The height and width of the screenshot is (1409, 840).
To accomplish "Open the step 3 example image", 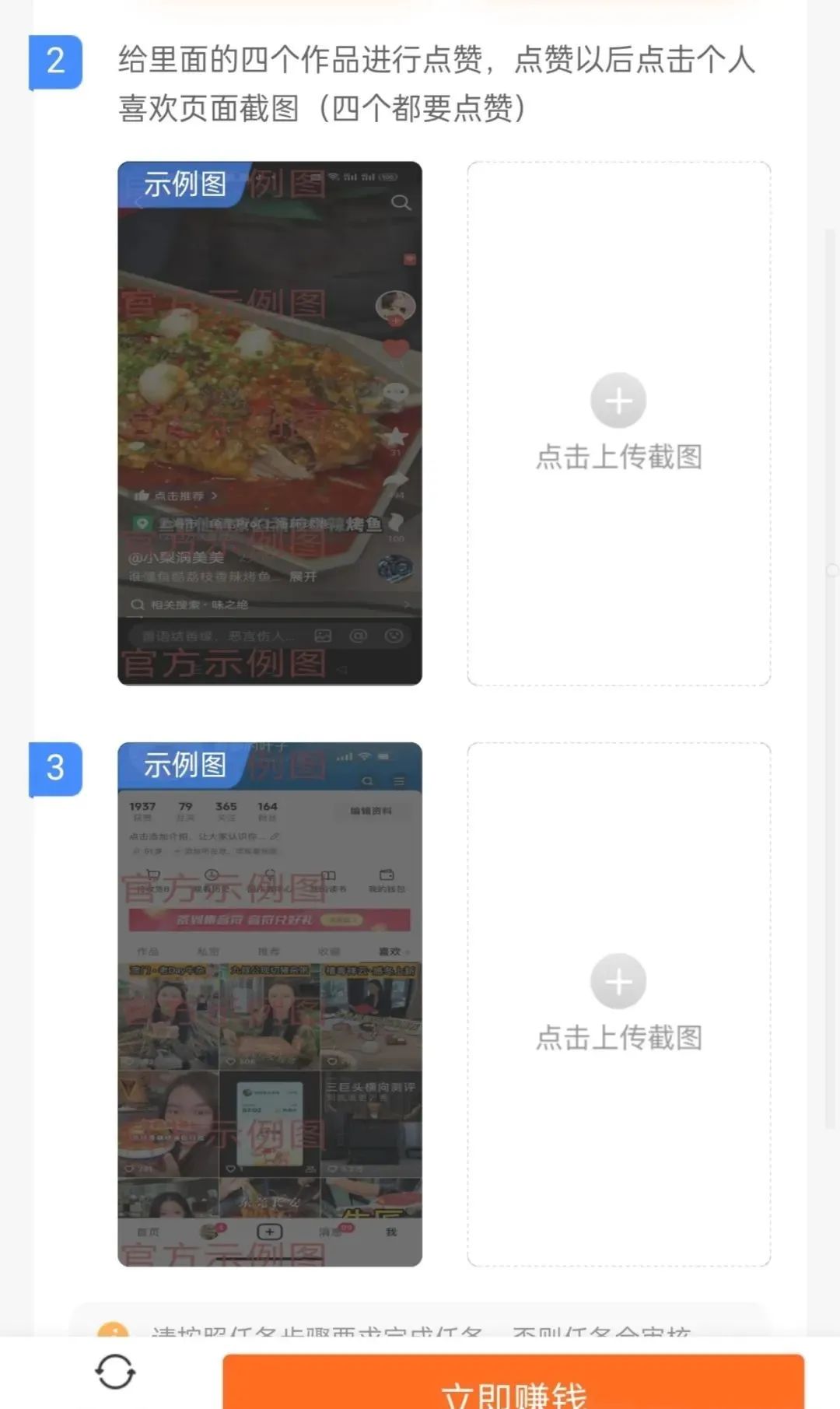I will pyautogui.click(x=270, y=1004).
